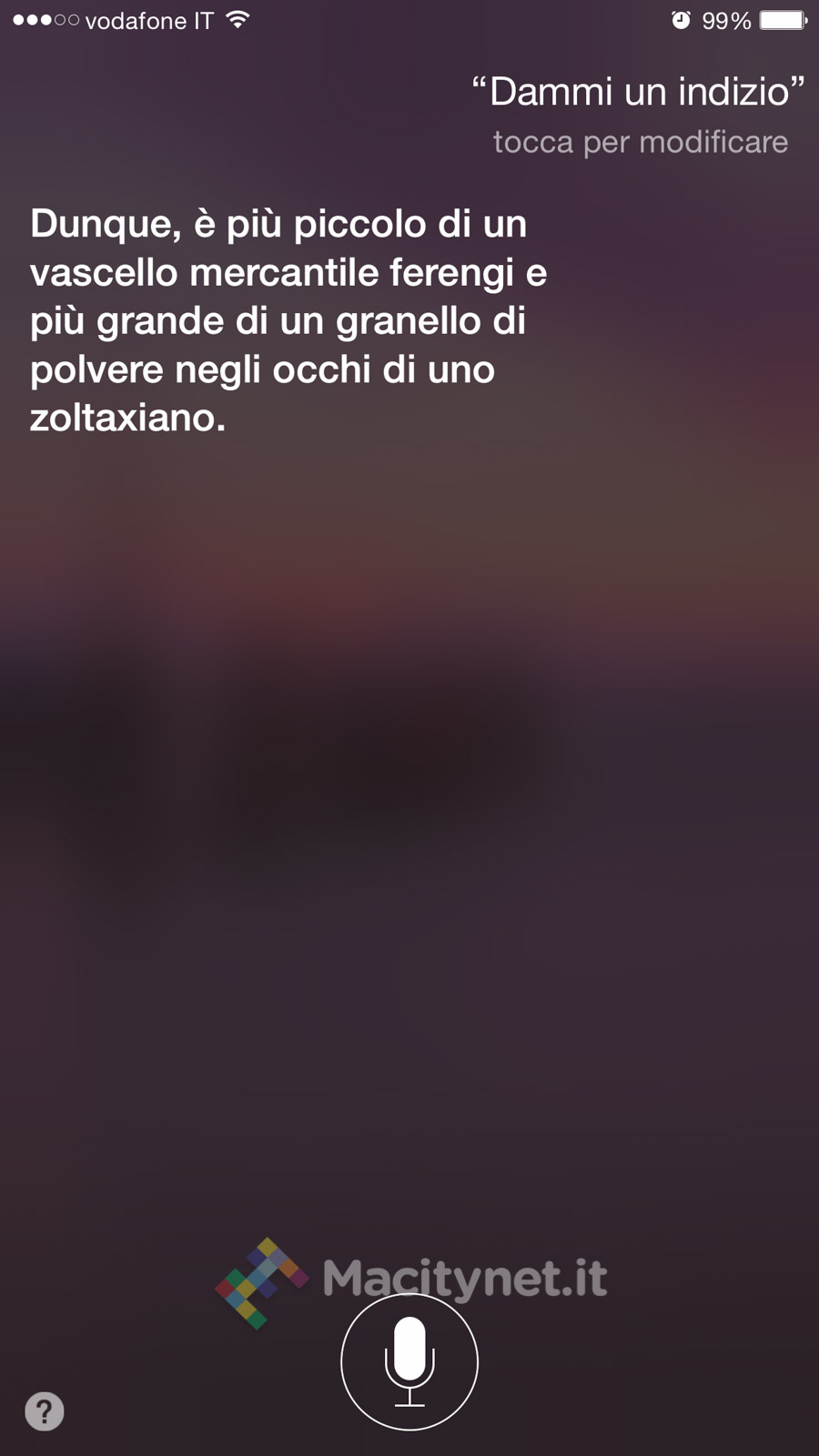Tap the microphone to speak to Siri

[x=409, y=1361]
